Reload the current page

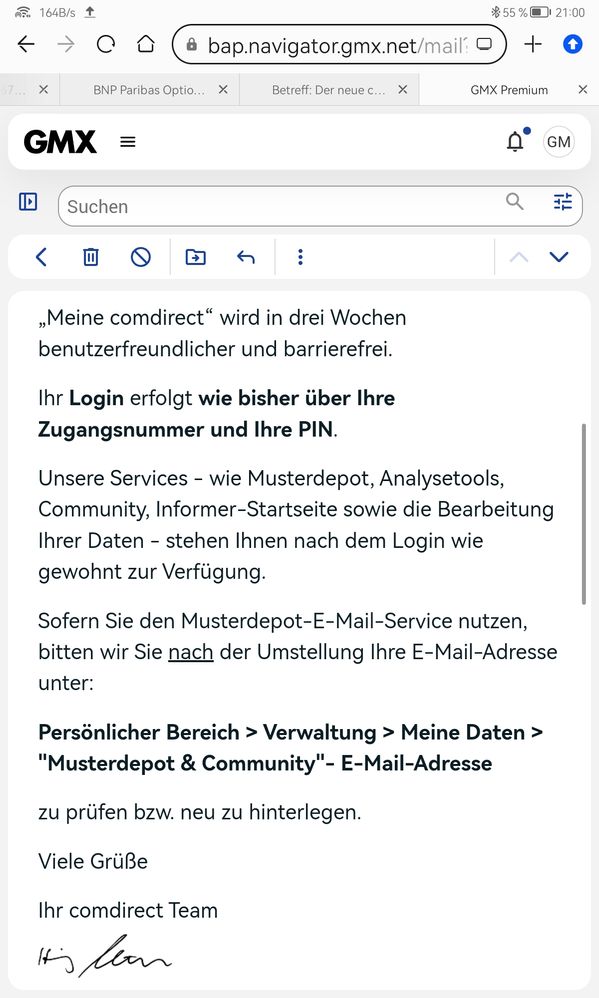pos(106,44)
